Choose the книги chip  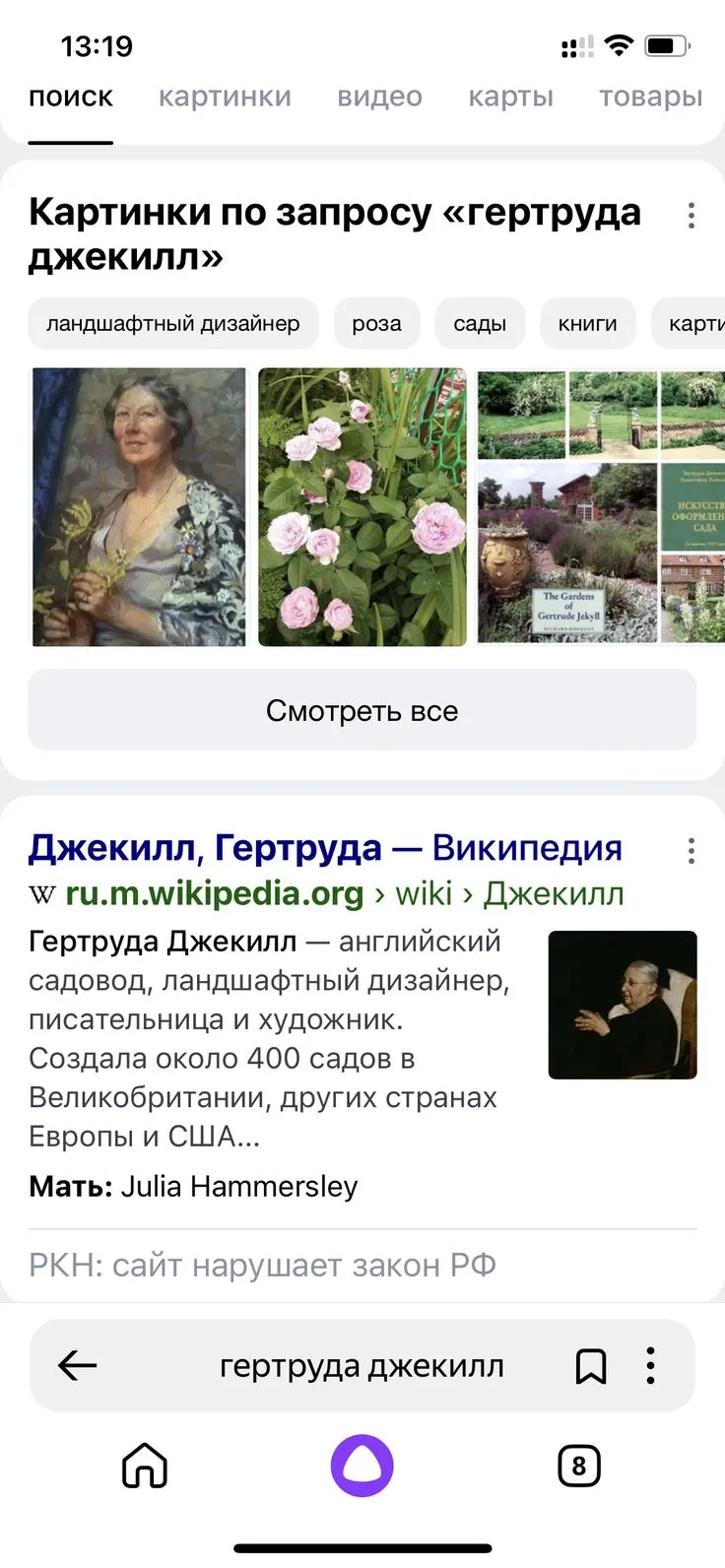click(x=587, y=323)
